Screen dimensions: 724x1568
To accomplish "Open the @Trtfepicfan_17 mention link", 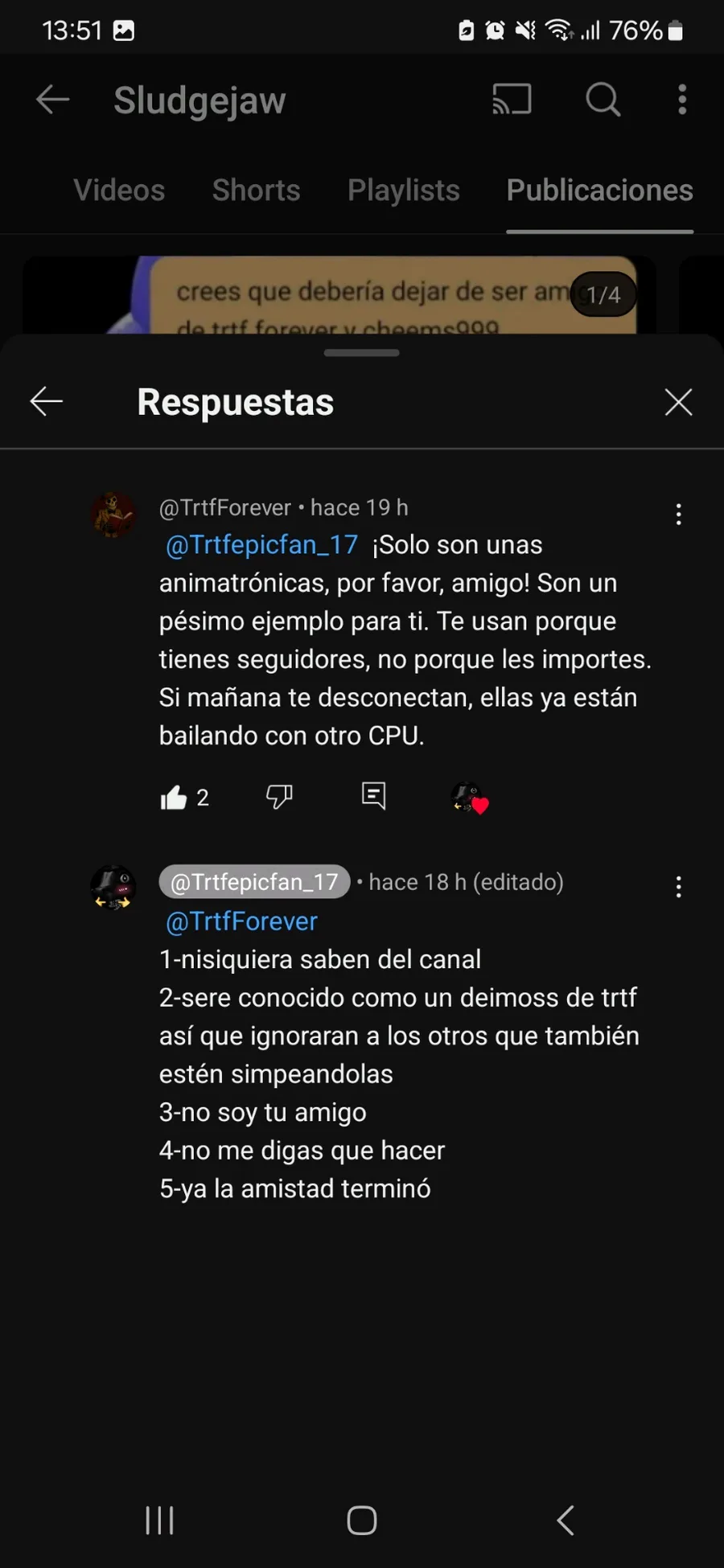I will point(261,545).
